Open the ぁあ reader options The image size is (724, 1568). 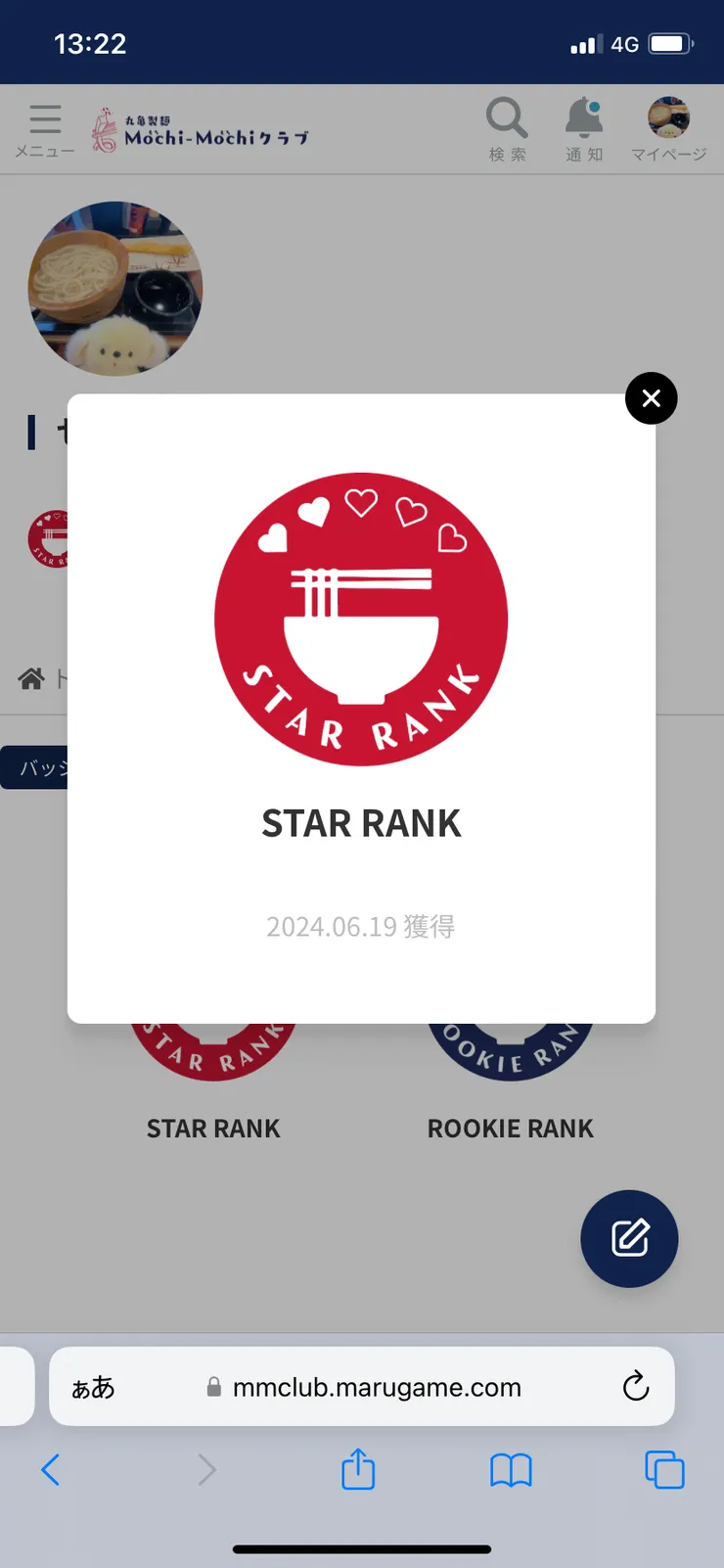[x=93, y=1387]
